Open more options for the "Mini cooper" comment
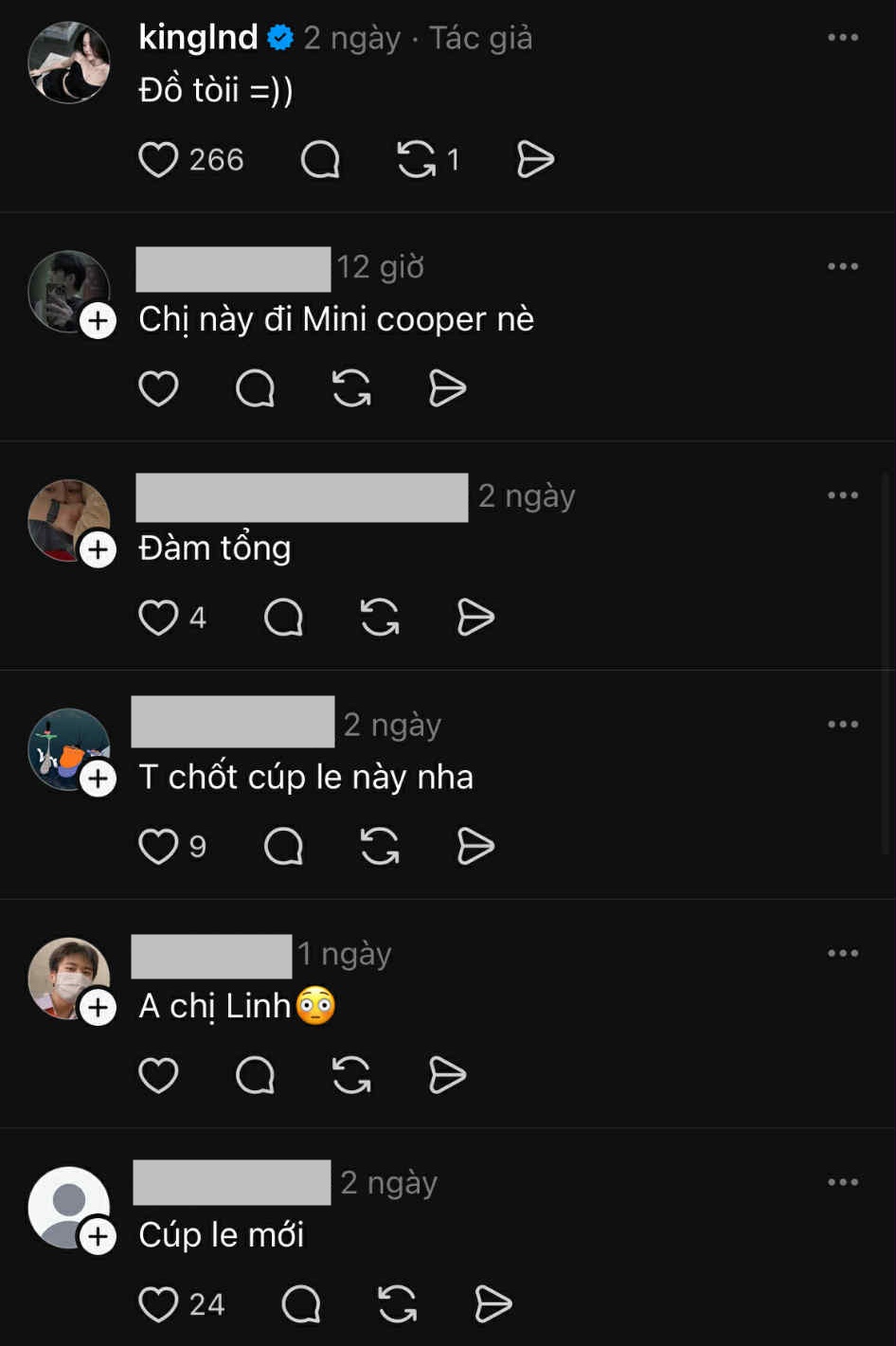896x1346 pixels. tap(842, 267)
